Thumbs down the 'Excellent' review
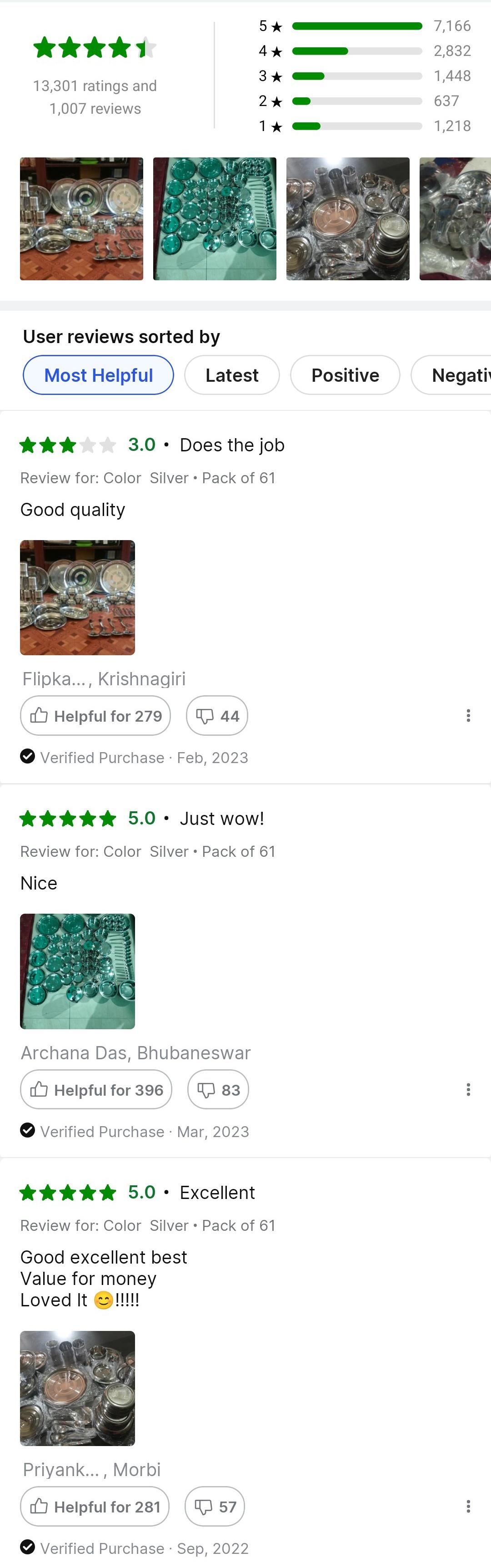Image resolution: width=491 pixels, height=1568 pixels. pos(214,1506)
